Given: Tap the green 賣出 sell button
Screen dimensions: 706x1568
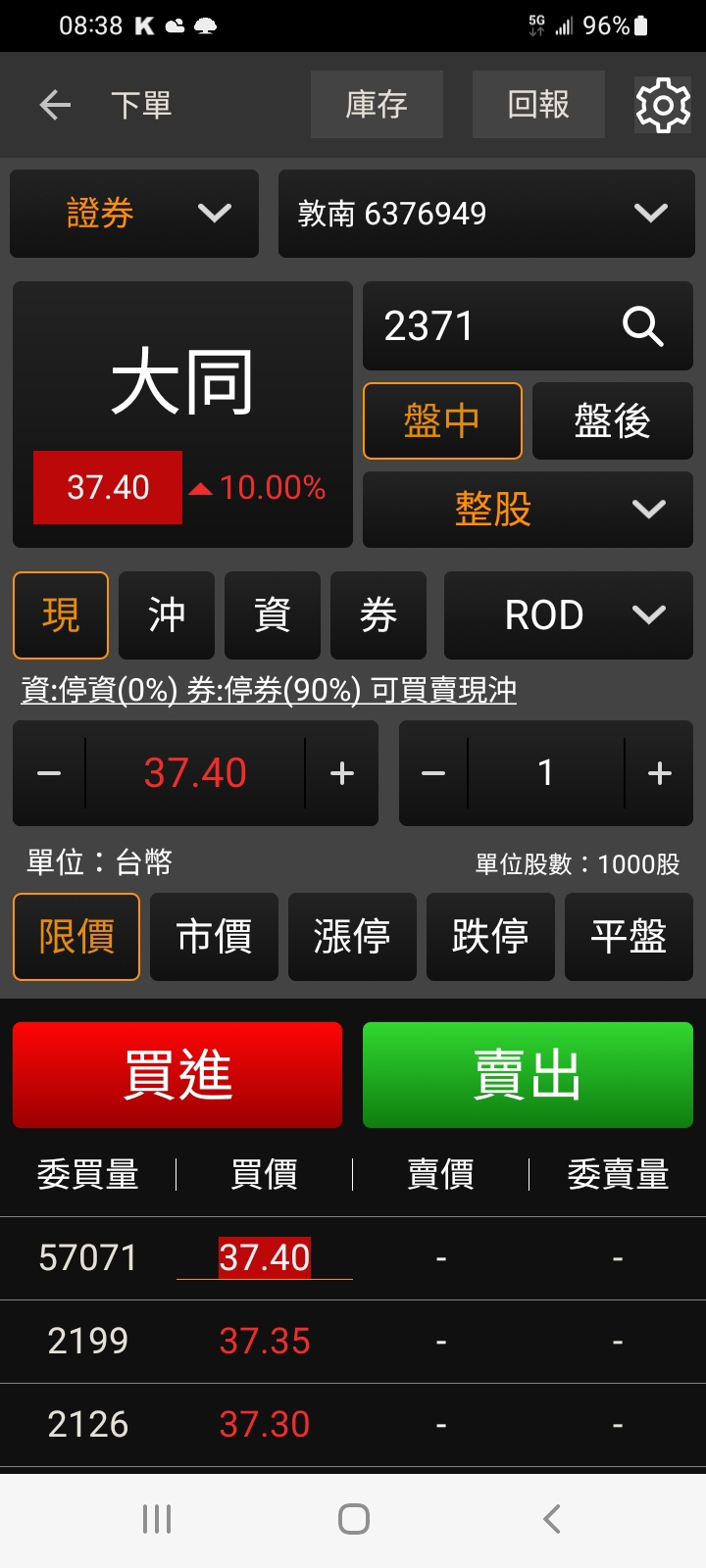Looking at the screenshot, I should click(x=528, y=1075).
